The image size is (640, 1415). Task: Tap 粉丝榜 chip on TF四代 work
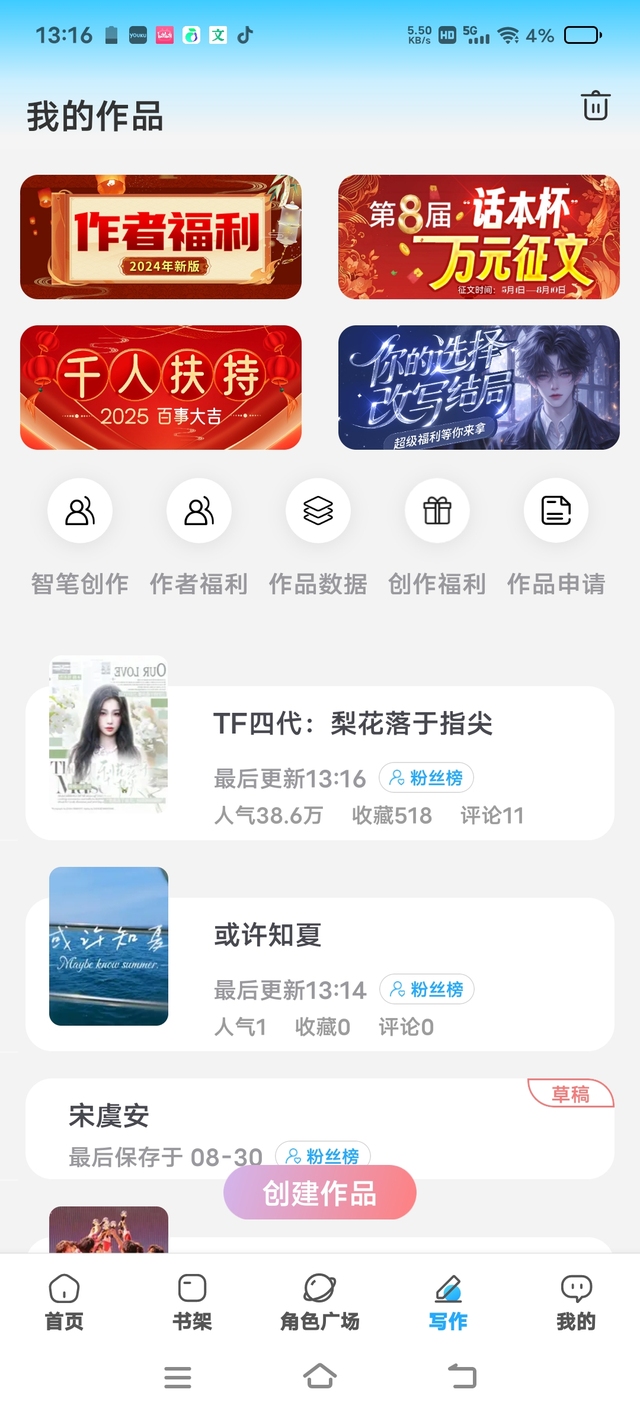click(x=427, y=778)
